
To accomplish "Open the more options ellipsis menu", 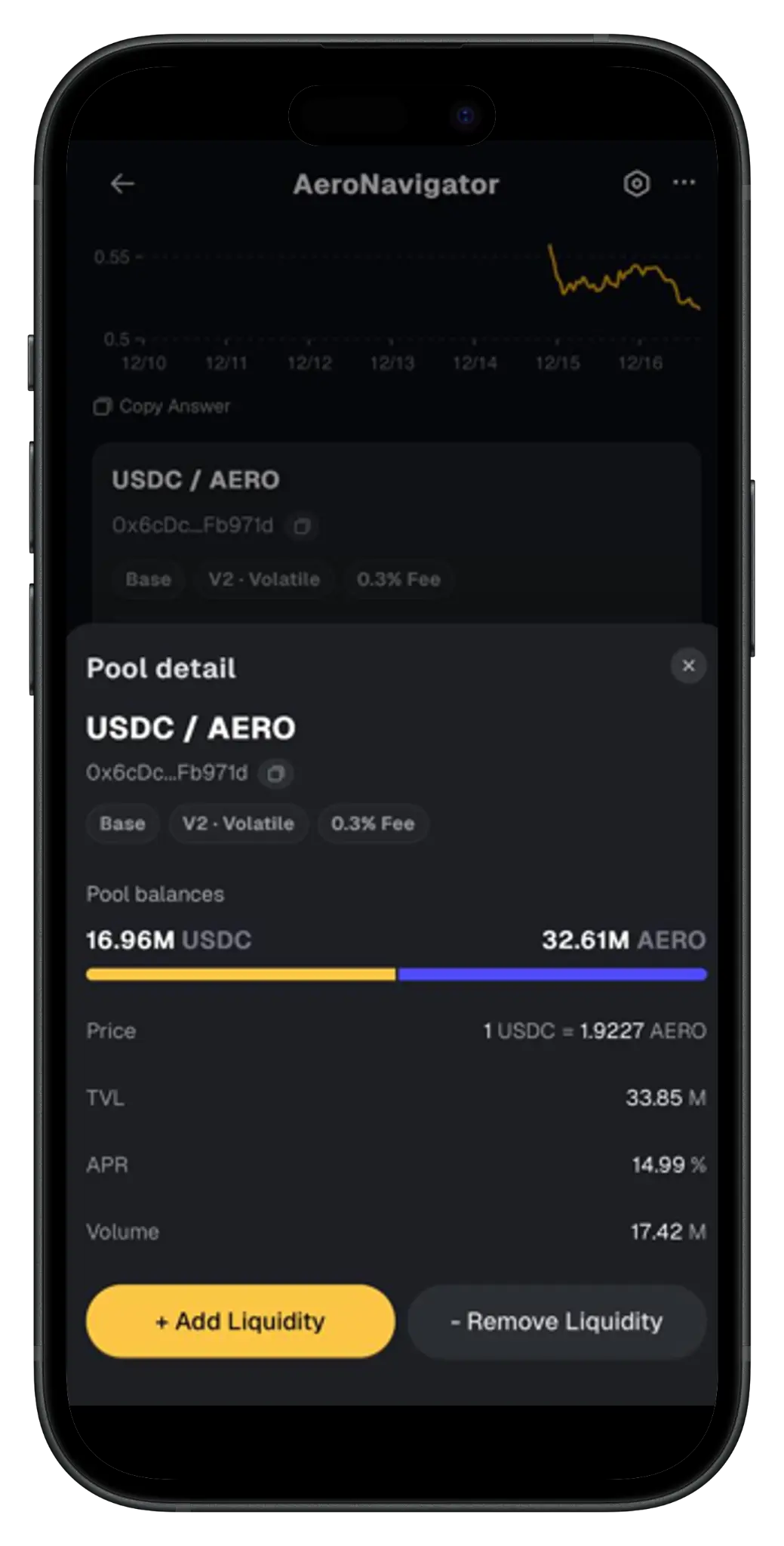I will click(684, 183).
